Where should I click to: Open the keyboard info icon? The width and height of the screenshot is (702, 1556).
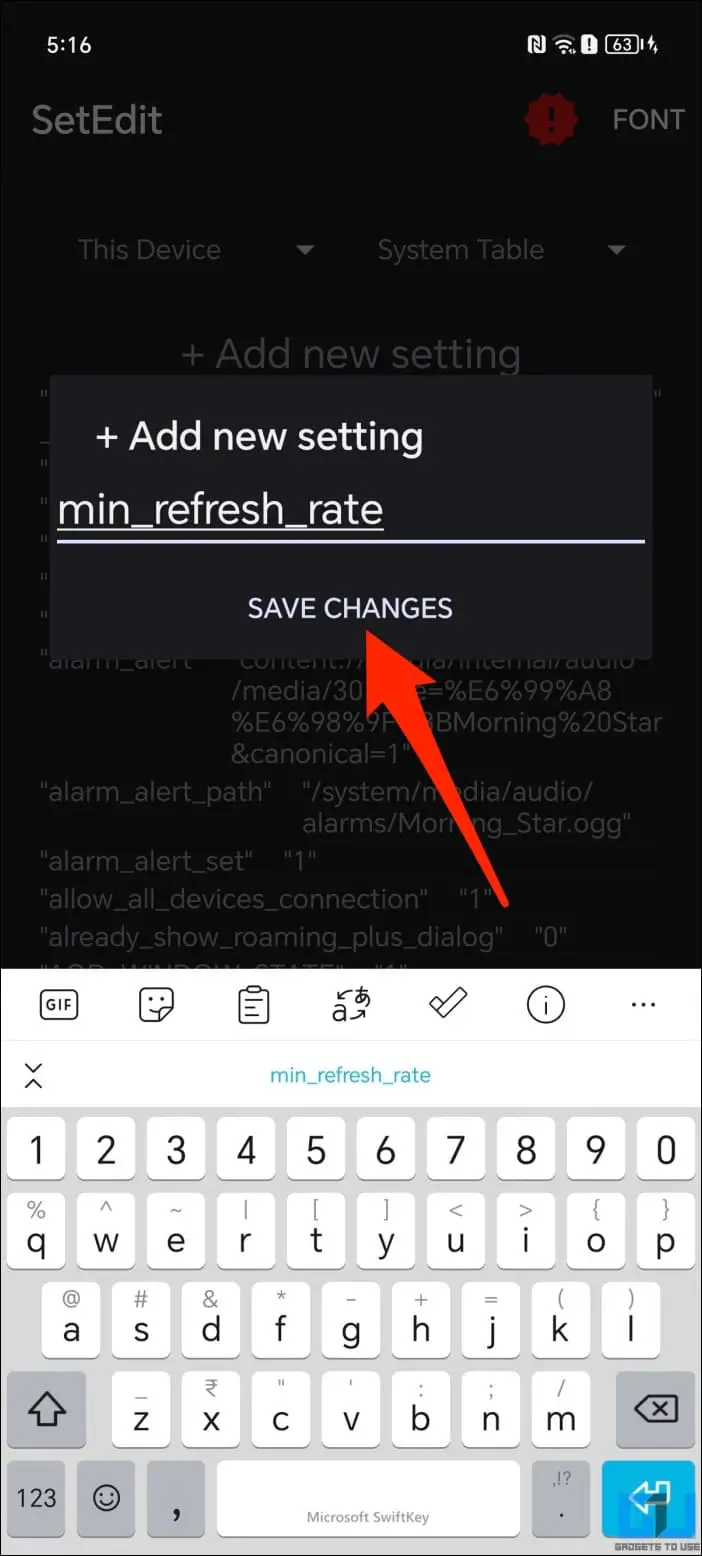coord(546,1005)
